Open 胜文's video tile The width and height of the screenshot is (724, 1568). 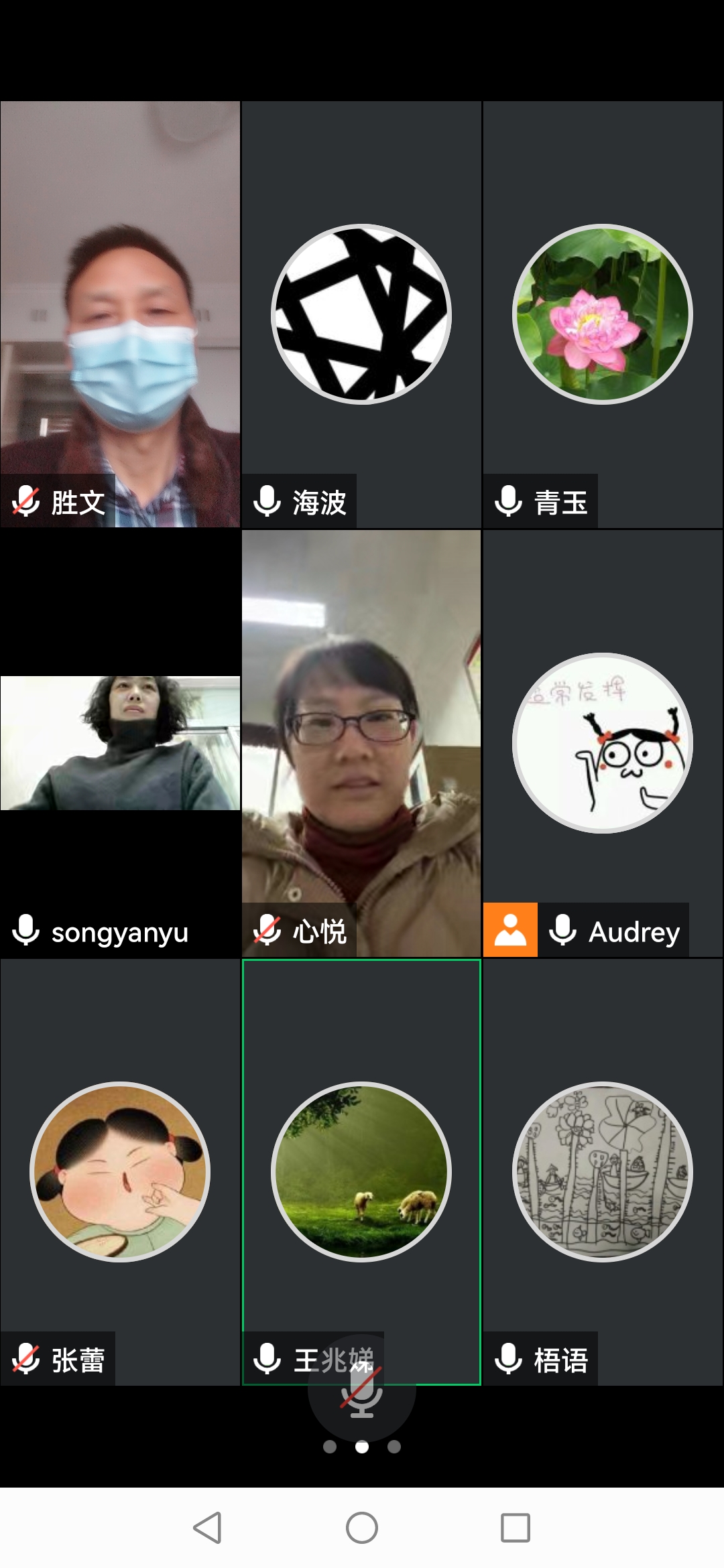coord(121,314)
